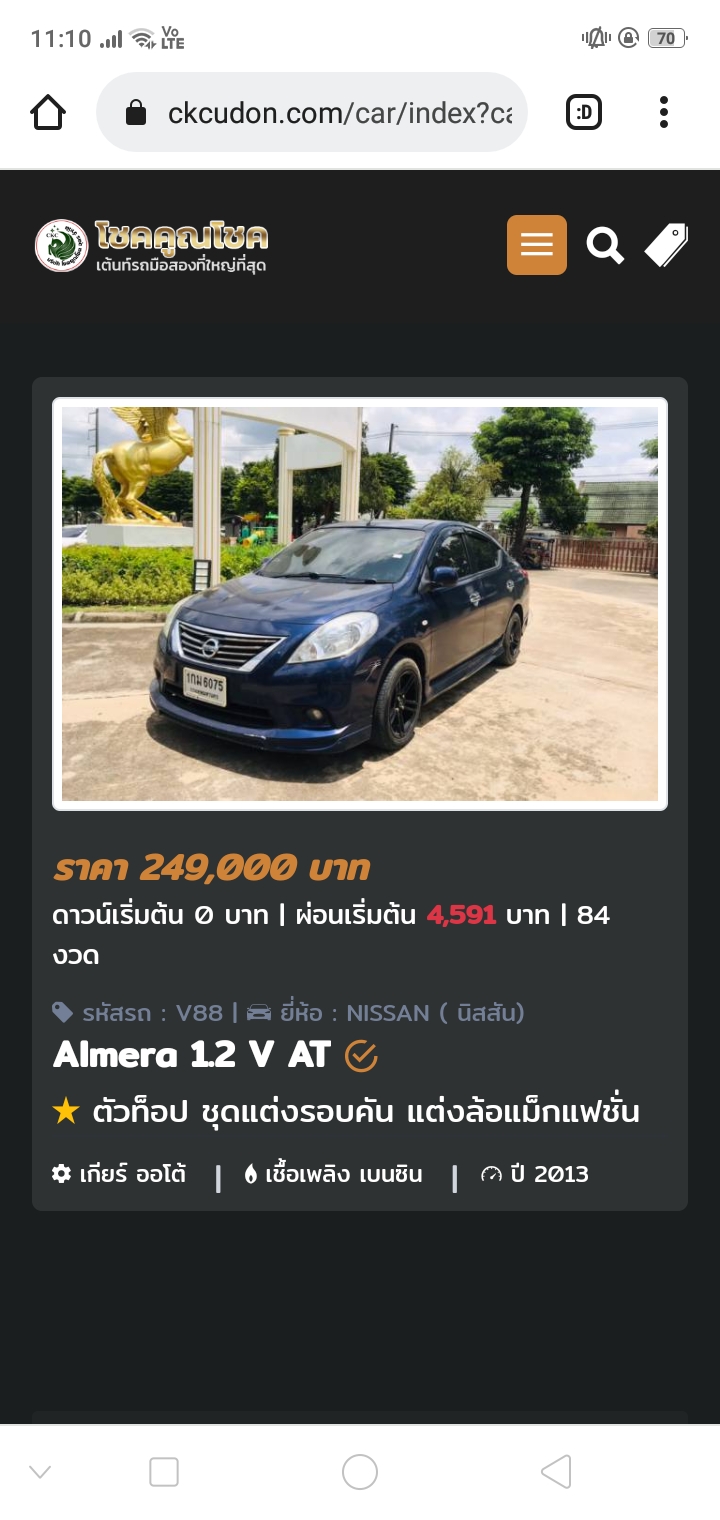Open the site search icon
The width and height of the screenshot is (720, 1520).
point(605,245)
